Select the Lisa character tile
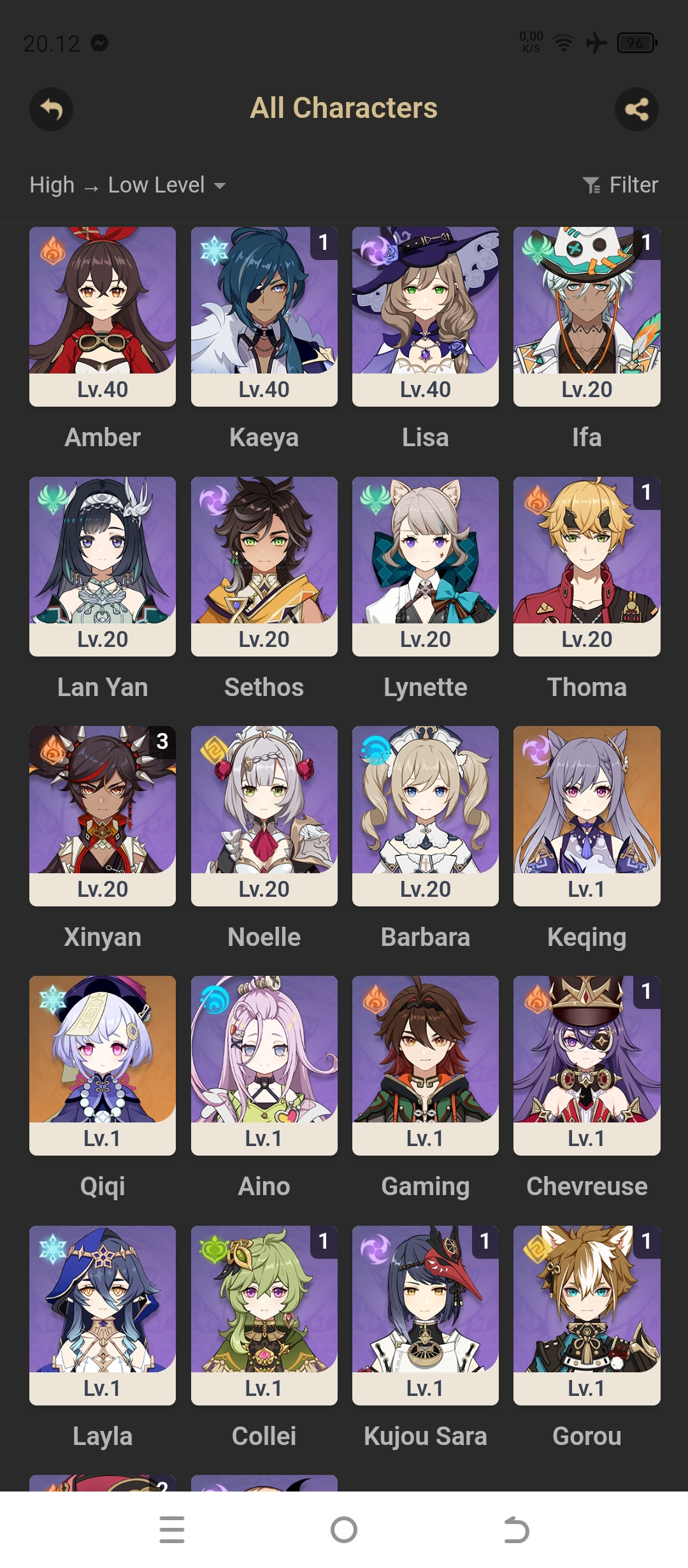Screen dimensions: 688x1568 point(425,316)
